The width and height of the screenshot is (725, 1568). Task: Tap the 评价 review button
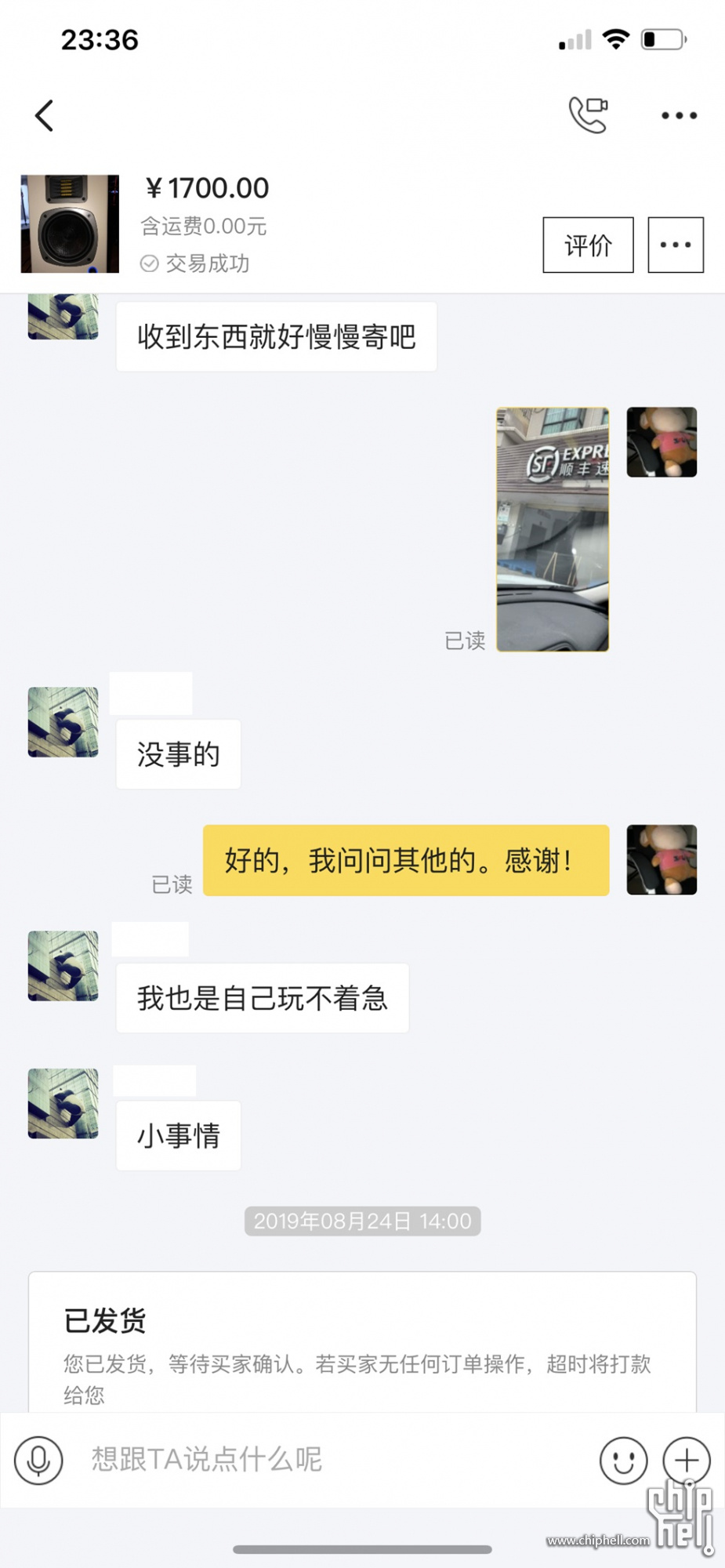pyautogui.click(x=588, y=245)
